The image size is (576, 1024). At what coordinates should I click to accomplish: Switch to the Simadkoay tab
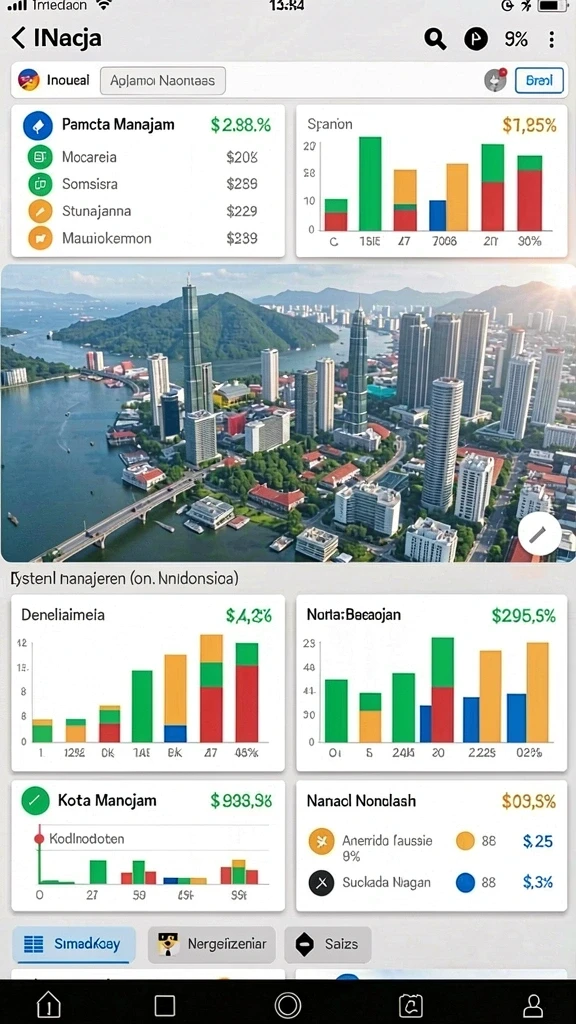click(74, 944)
